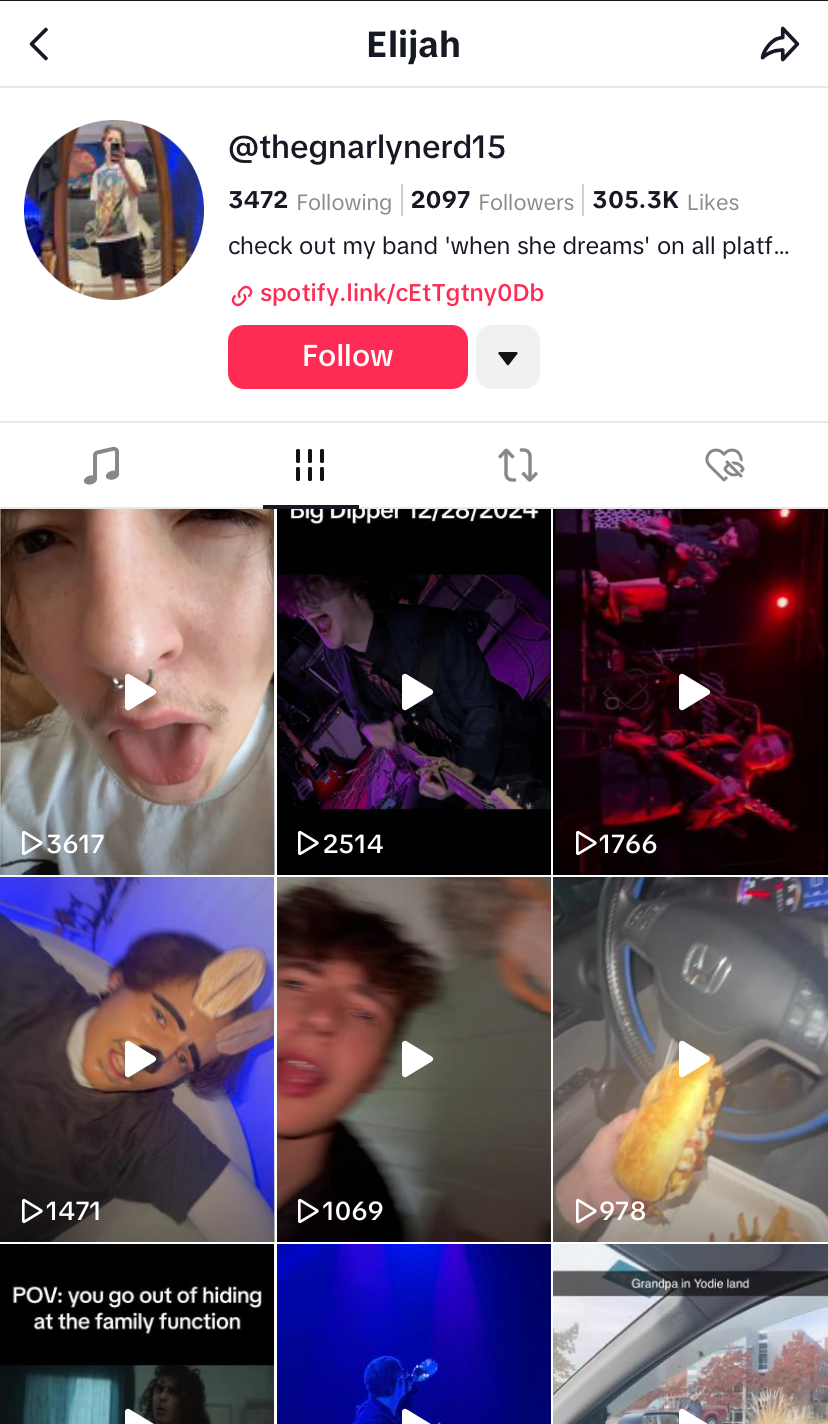Viewport: 828px width, 1424px height.
Task: Play the sandwich video with 978 views
Action: pyautogui.click(x=691, y=1060)
